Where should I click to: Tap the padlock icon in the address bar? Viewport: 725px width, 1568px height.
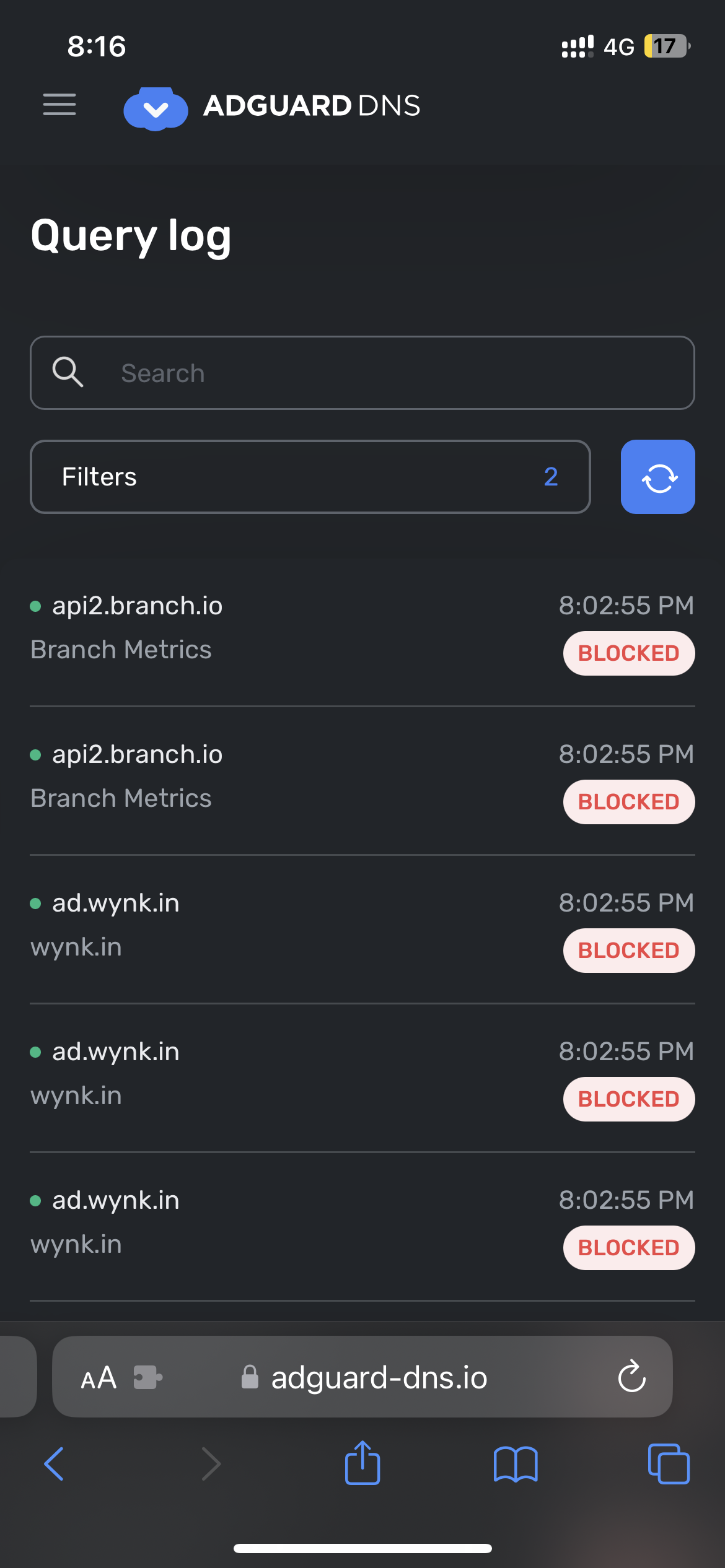pyautogui.click(x=250, y=1379)
